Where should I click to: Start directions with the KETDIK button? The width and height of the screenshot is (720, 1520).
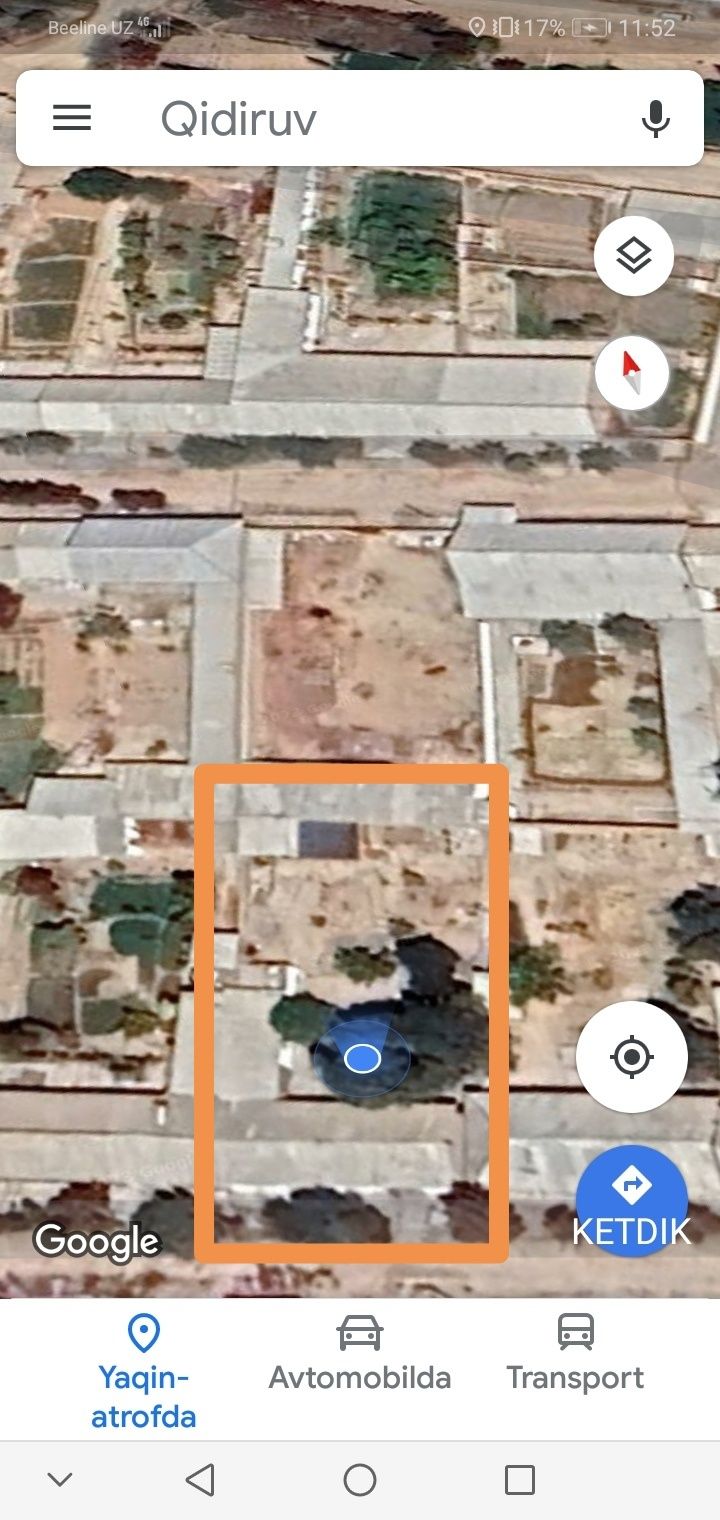(631, 1201)
